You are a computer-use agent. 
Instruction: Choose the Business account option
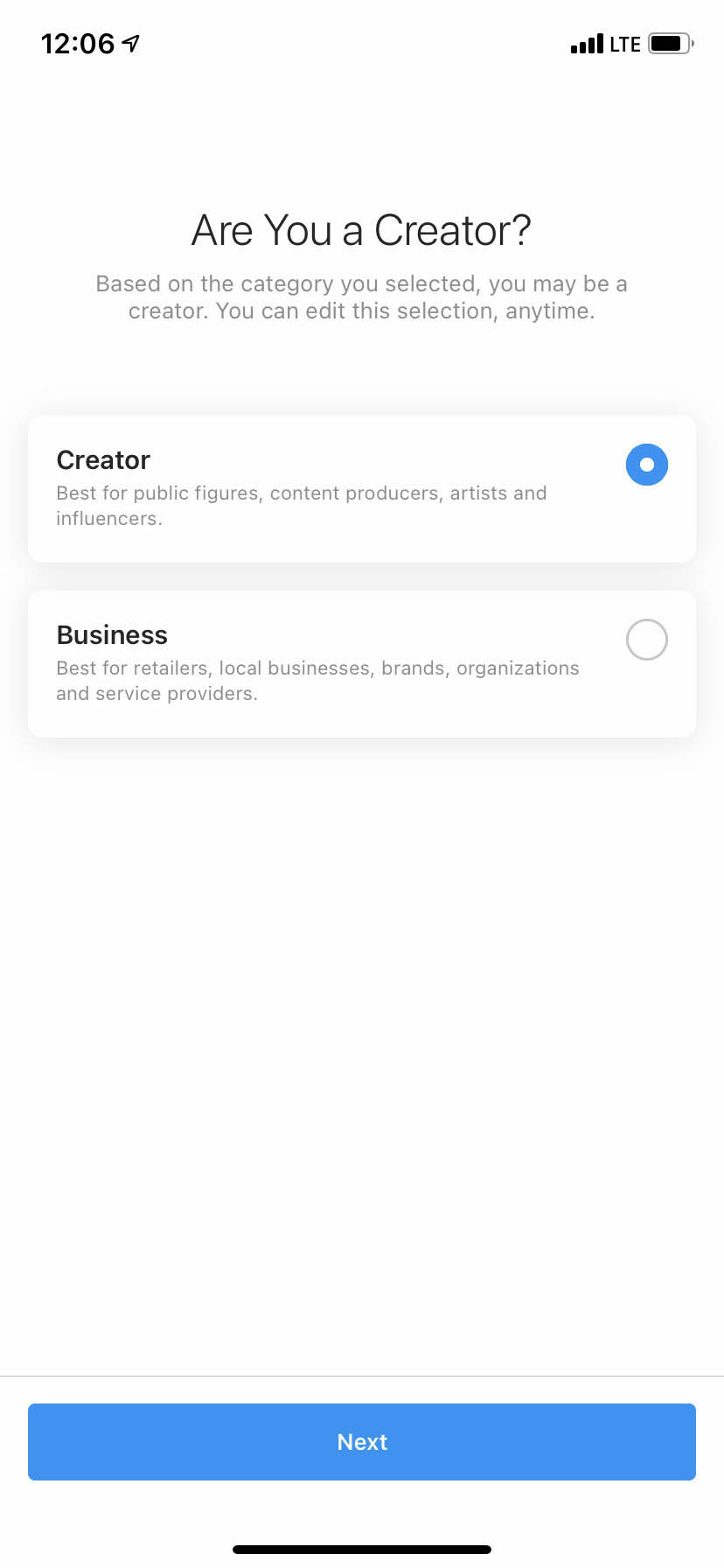646,640
